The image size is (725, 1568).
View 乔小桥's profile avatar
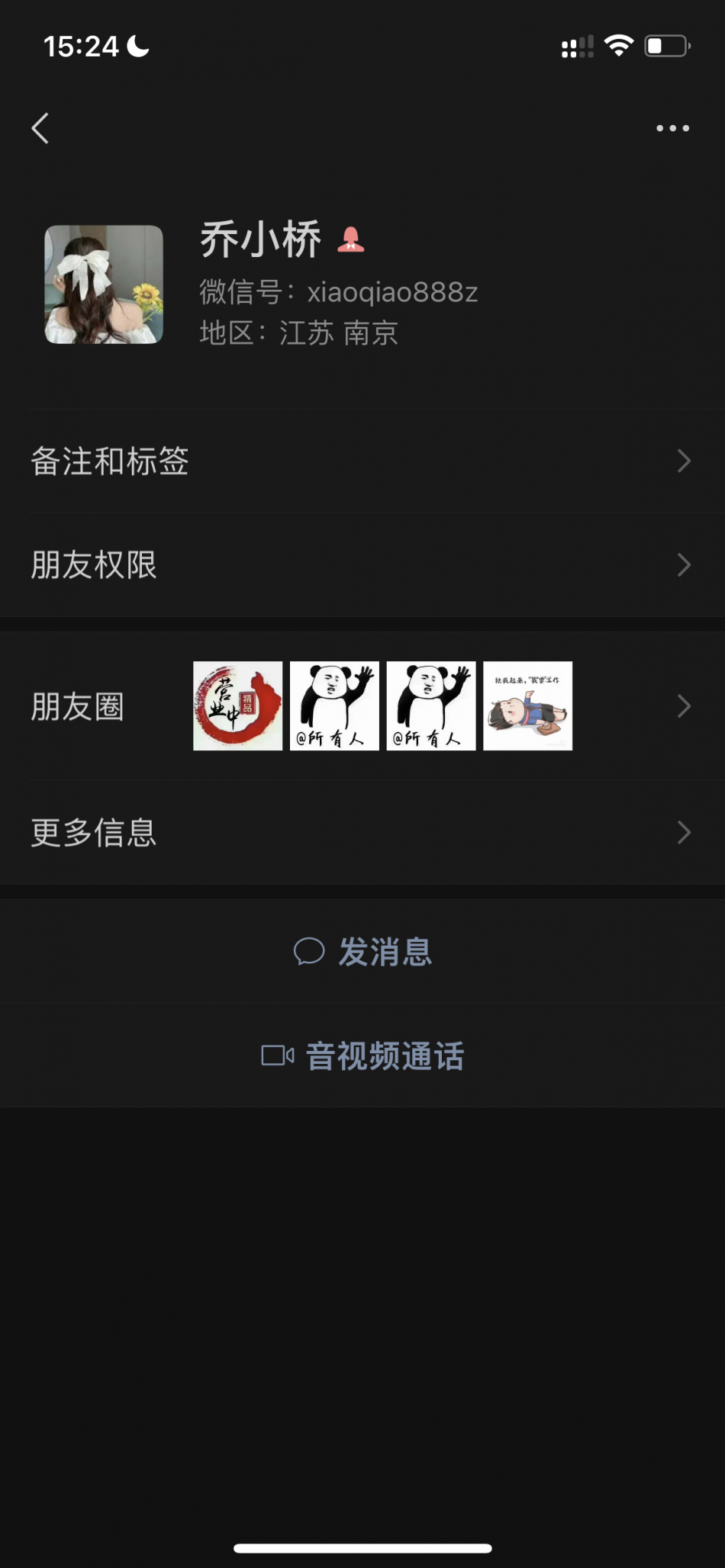pyautogui.click(x=104, y=284)
